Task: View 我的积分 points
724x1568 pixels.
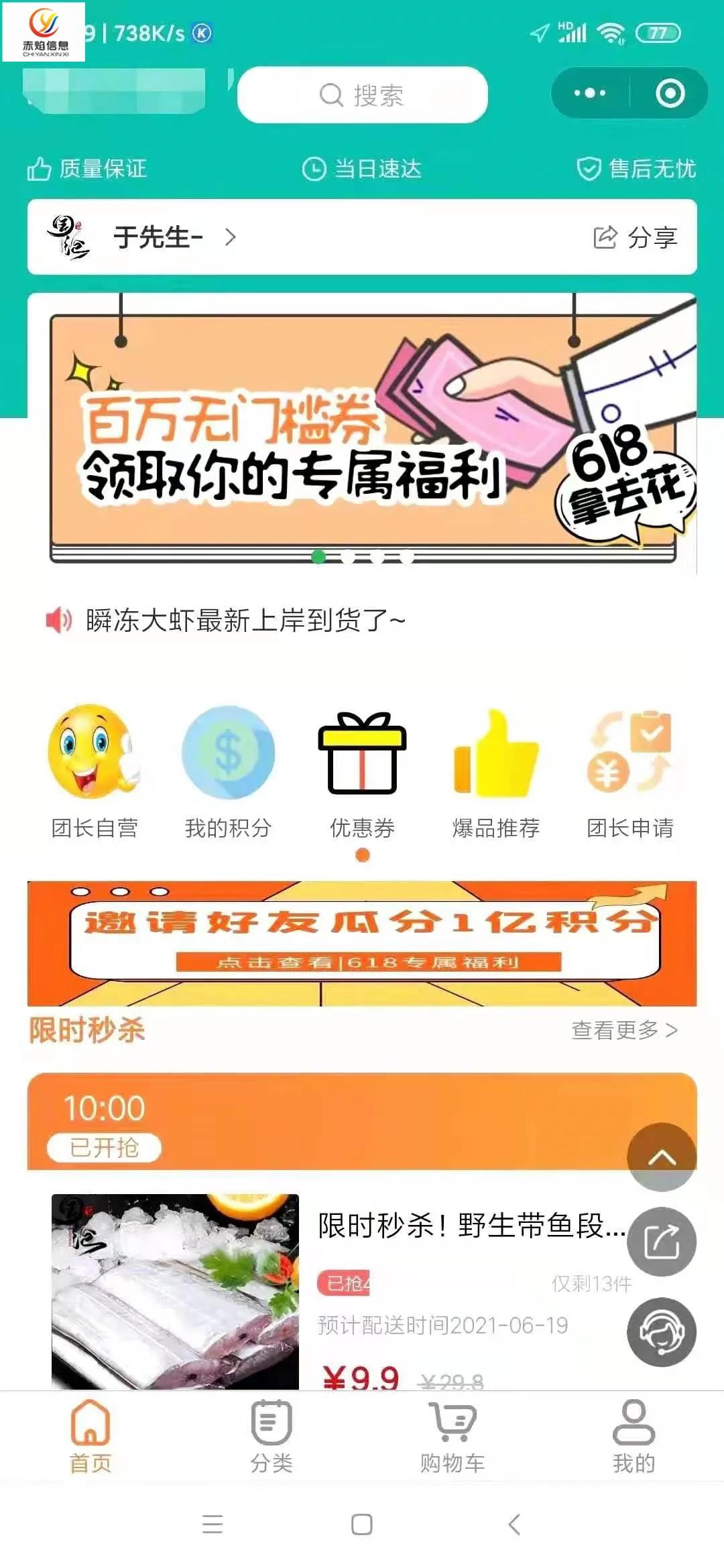Action: click(228, 771)
